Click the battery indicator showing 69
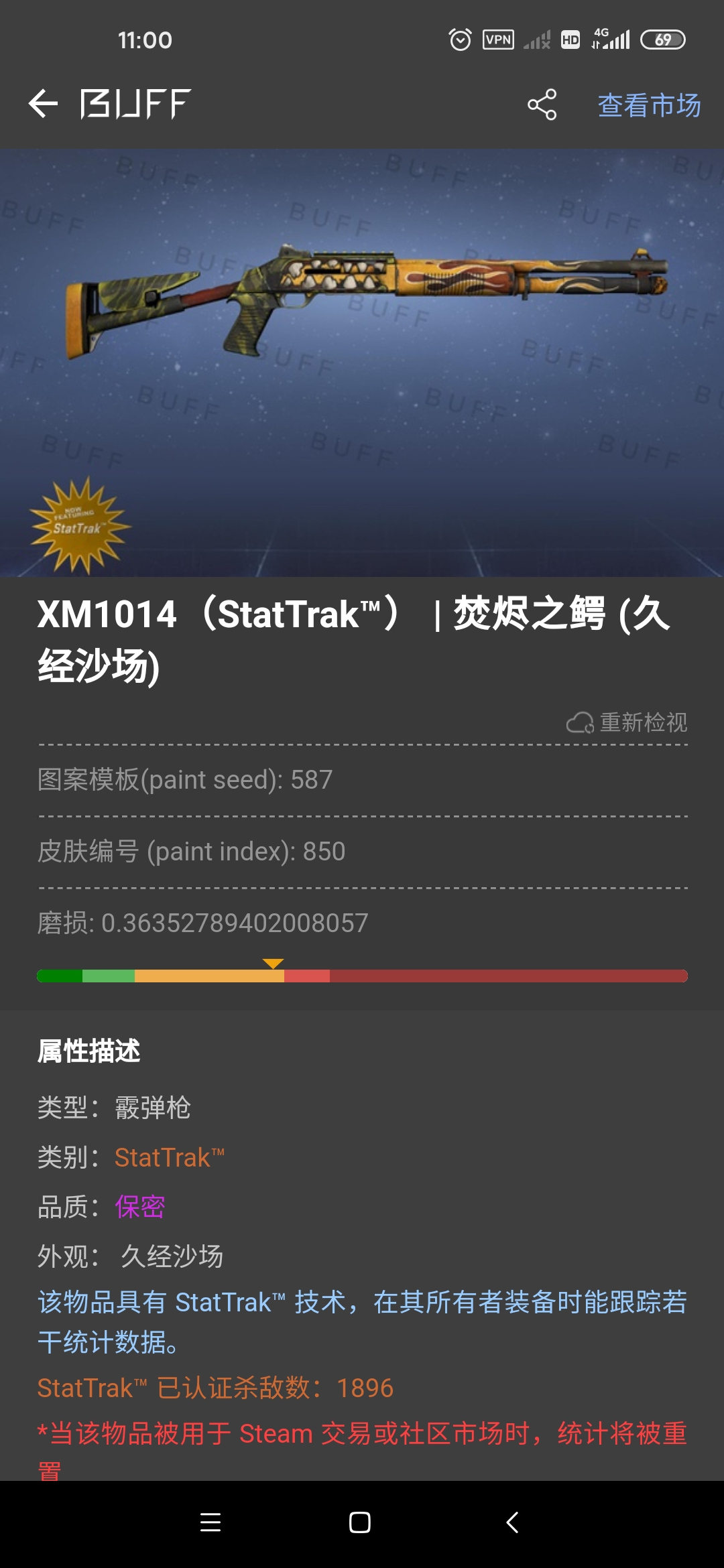724x1568 pixels. (x=663, y=40)
